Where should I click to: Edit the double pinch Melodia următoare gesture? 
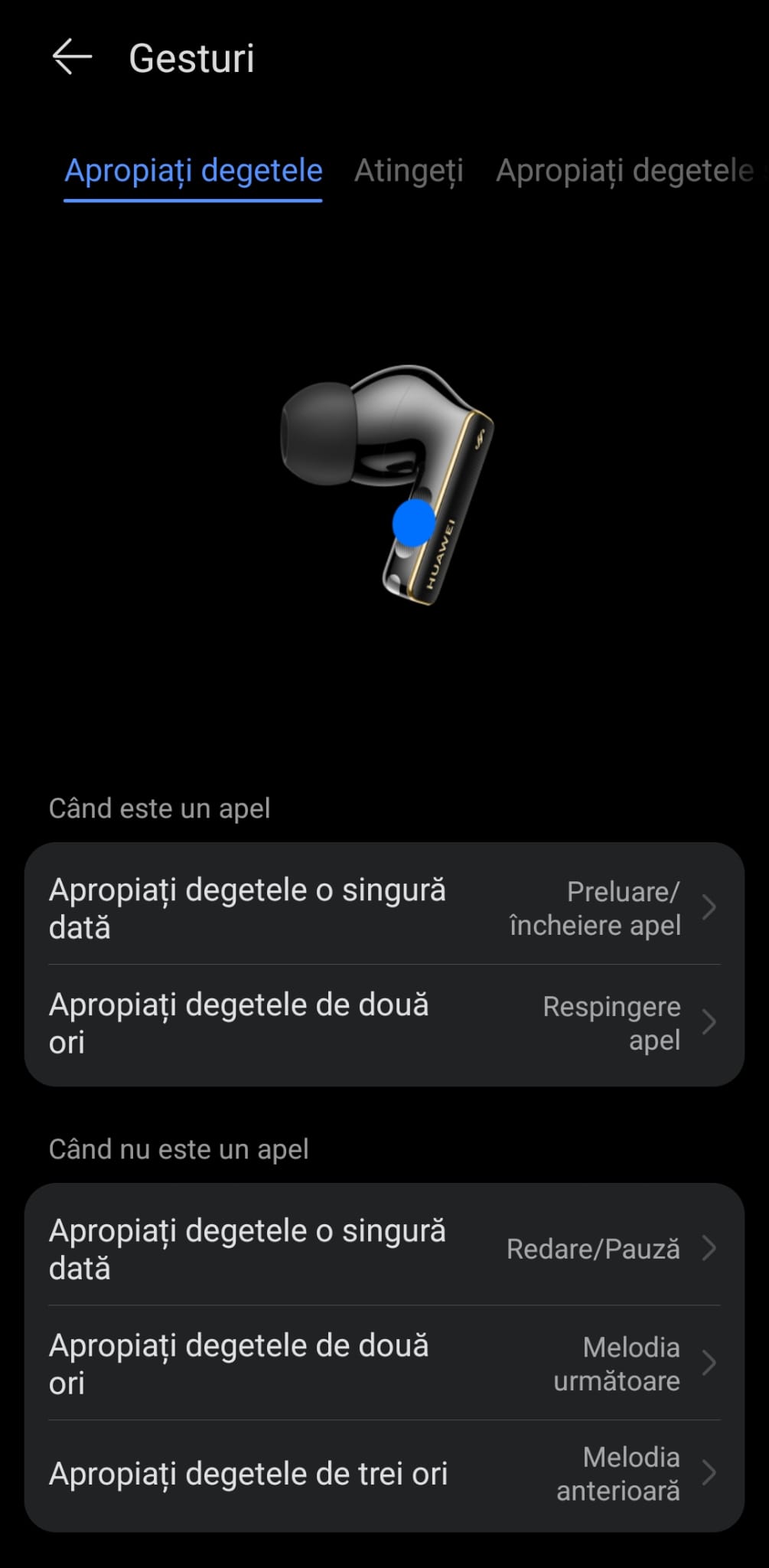384,1364
